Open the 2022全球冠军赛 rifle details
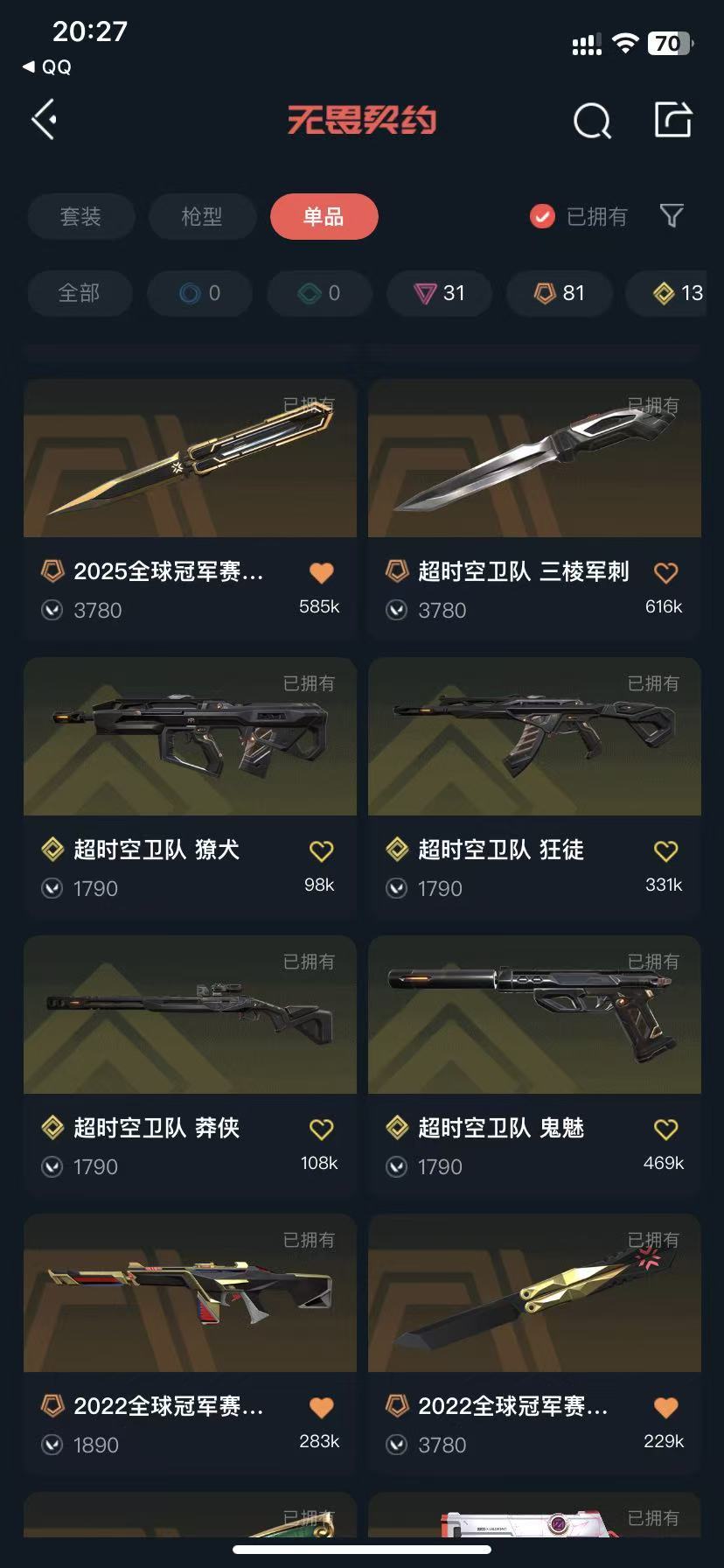This screenshot has height=1568, width=724. point(190,1293)
